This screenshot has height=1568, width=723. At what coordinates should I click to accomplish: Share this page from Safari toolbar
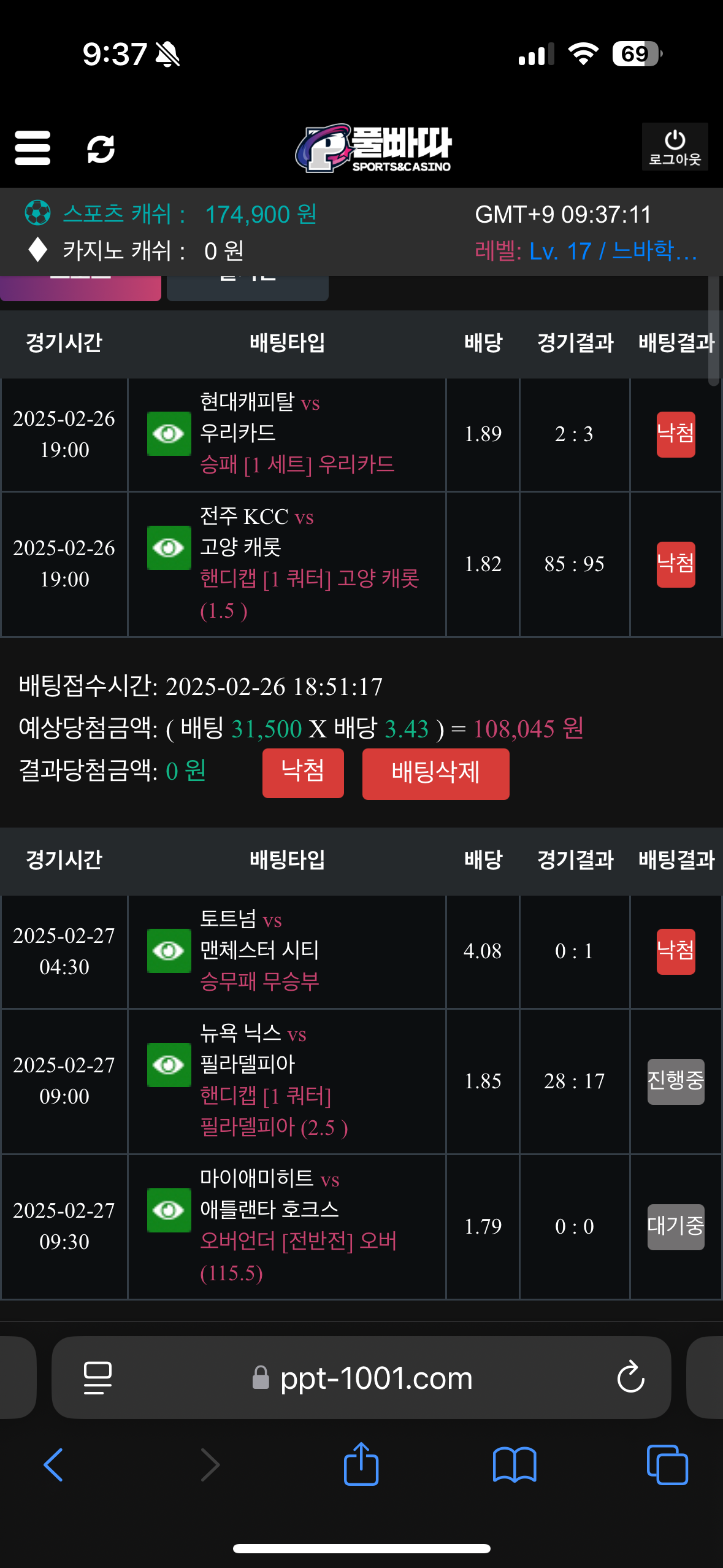point(361,1464)
